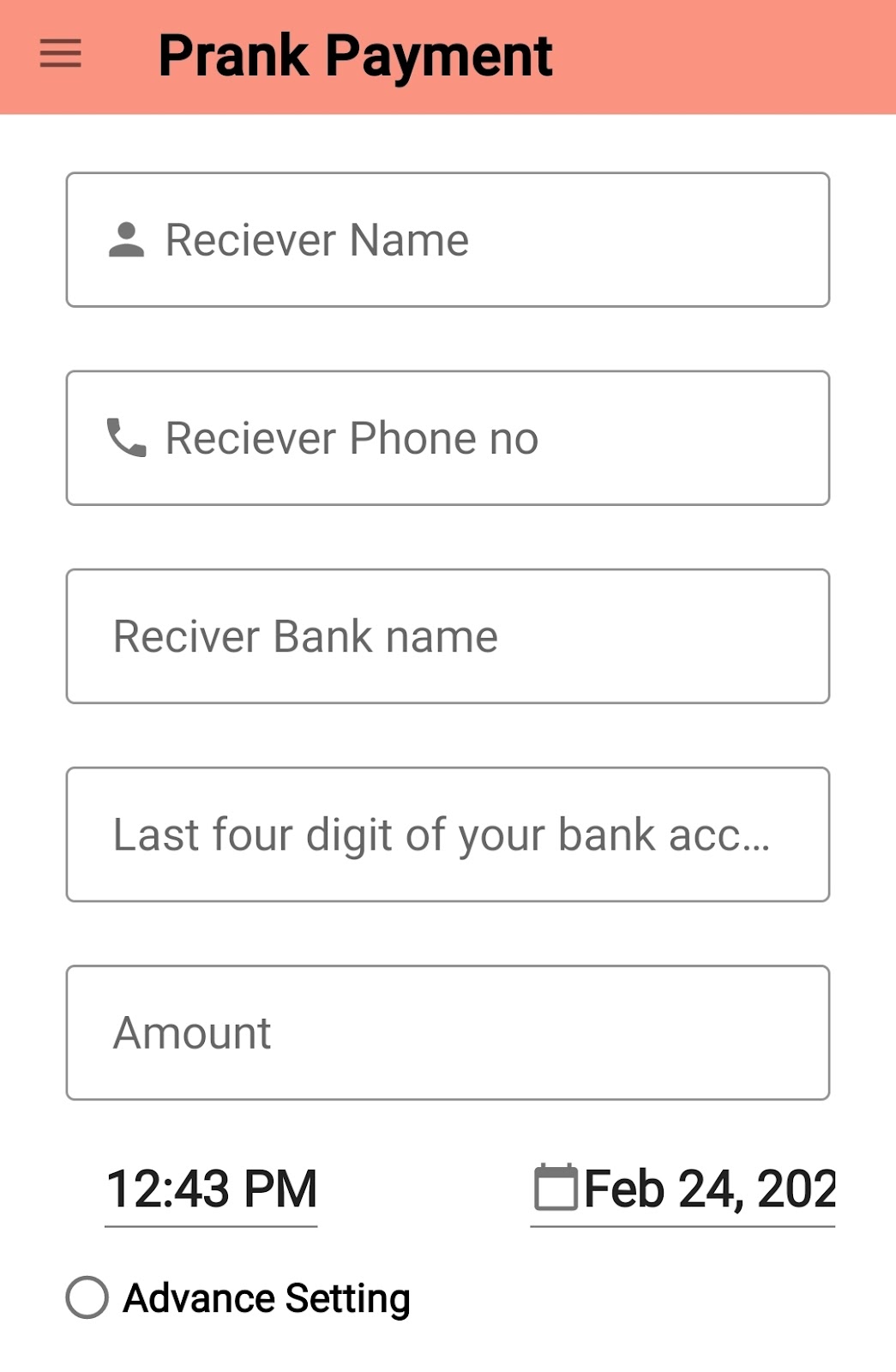Enable the Advance Setting option
This screenshot has width=896, height=1372.
(87, 1297)
